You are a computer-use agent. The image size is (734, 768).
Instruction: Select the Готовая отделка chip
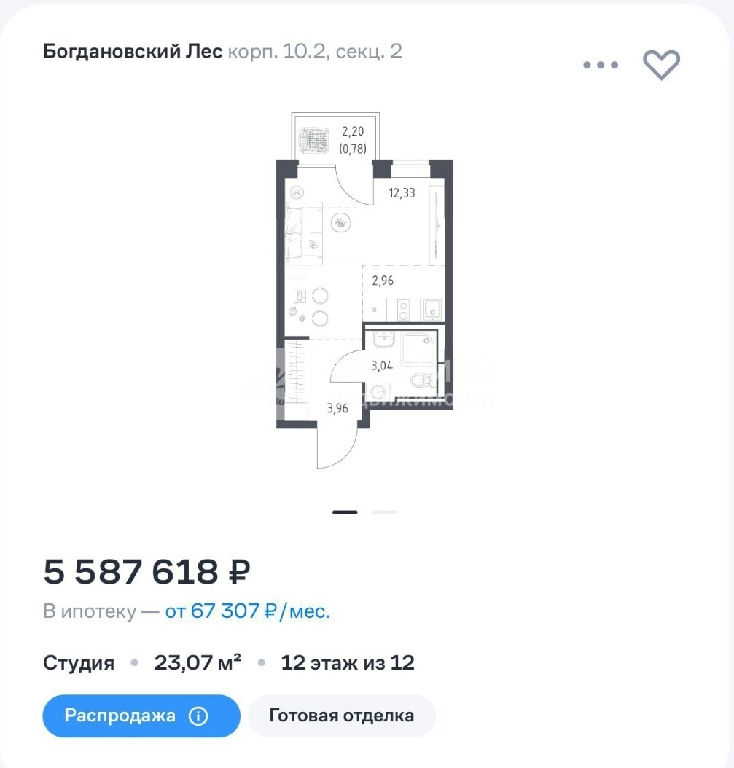pyautogui.click(x=342, y=716)
